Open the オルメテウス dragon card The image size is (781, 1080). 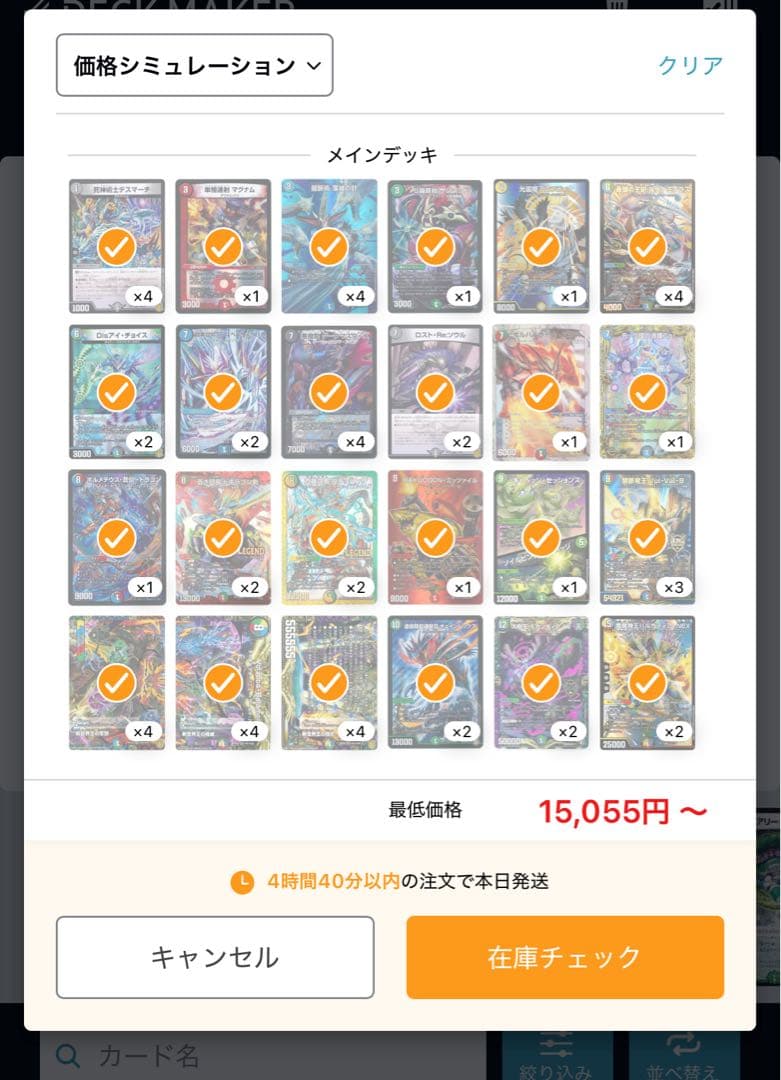click(x=116, y=538)
